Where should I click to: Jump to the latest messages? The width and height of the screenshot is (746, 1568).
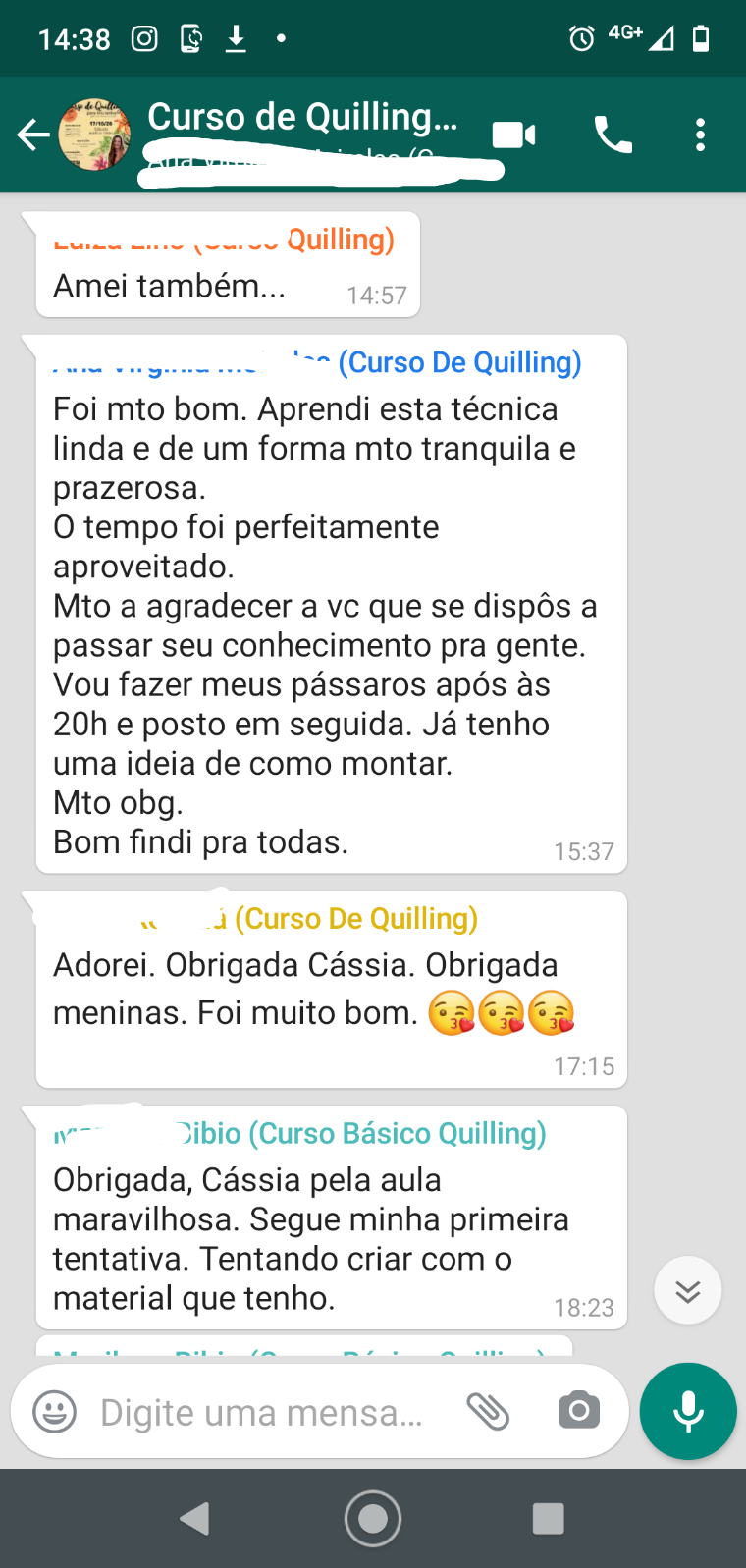pyautogui.click(x=688, y=1290)
